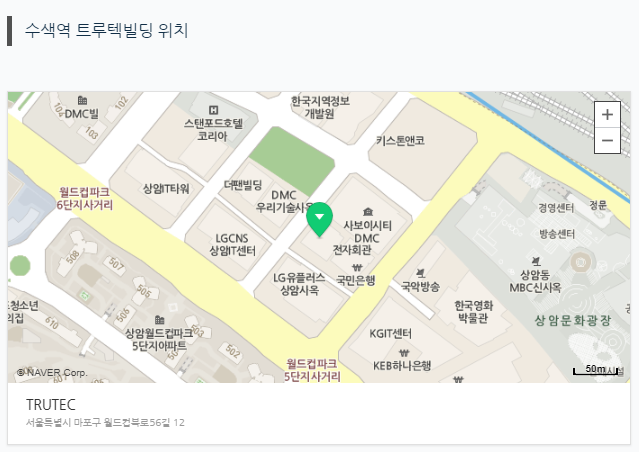Screen dimensions: 639x452
Task: Zoom out of the map
Action: tap(607, 140)
